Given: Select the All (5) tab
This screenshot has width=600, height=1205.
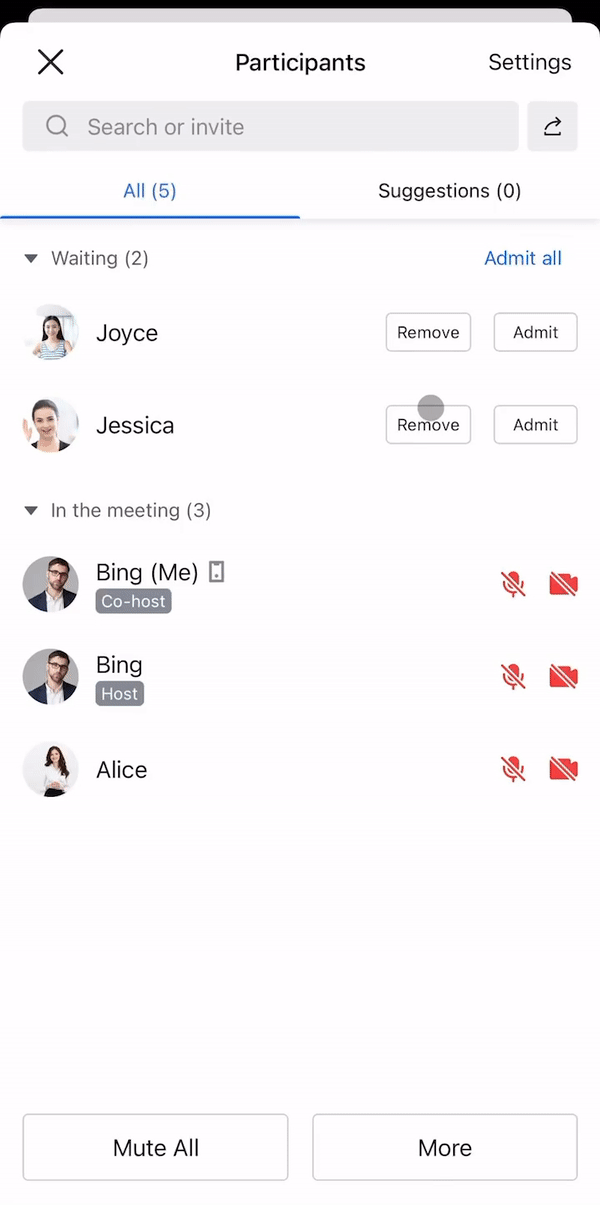Looking at the screenshot, I should [x=150, y=191].
